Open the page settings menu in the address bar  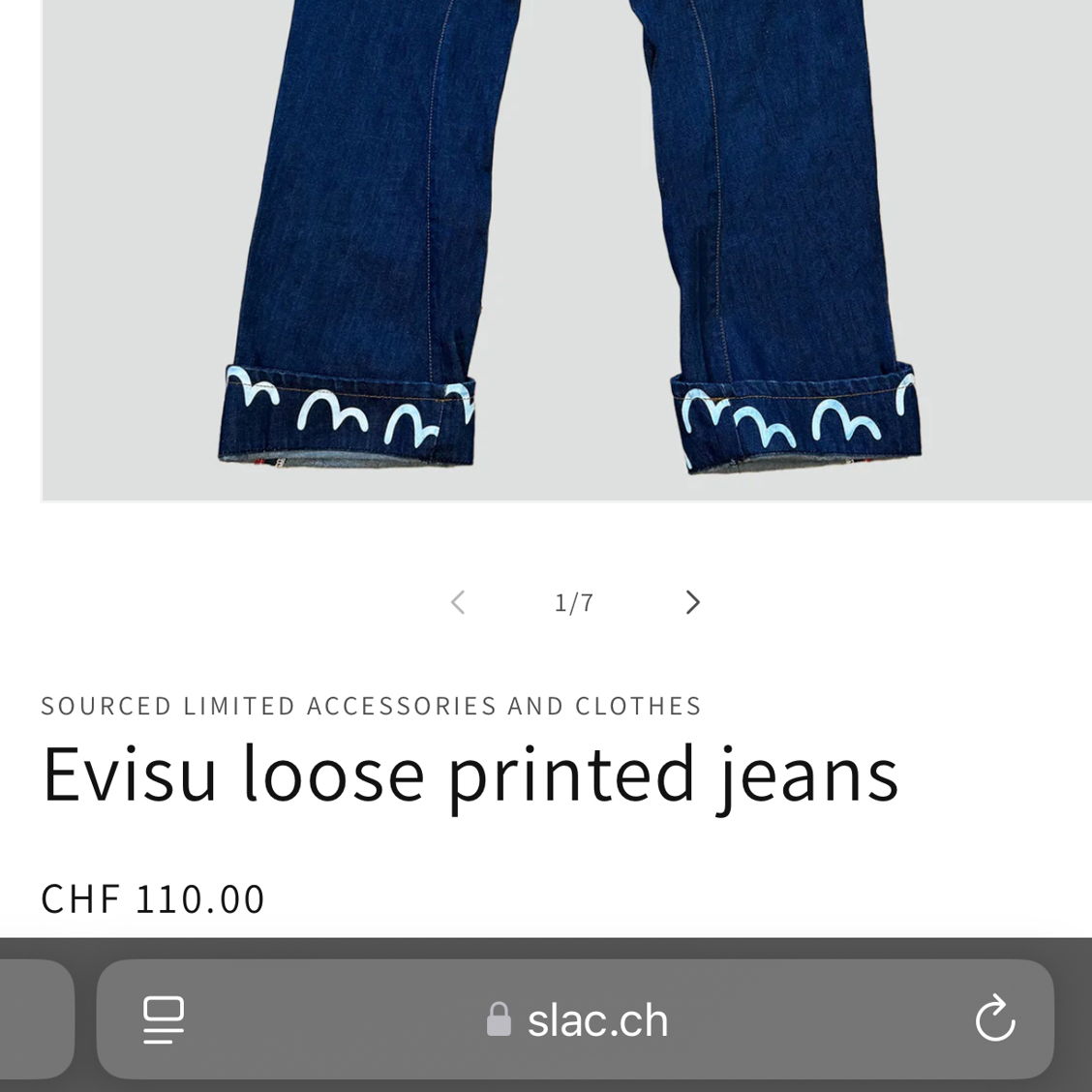click(x=164, y=1019)
